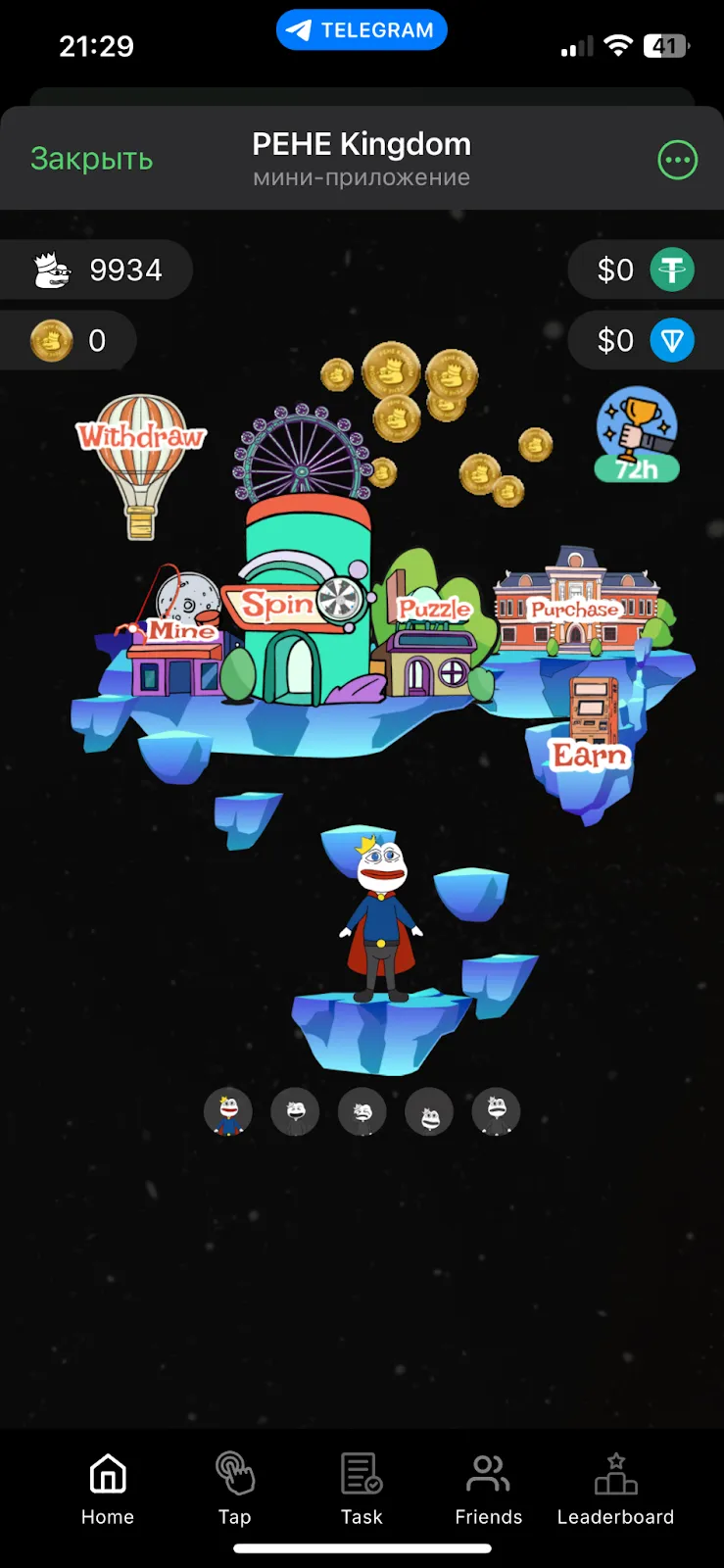Switch to the Task tab
Viewport: 724px width, 1568px height.
tap(362, 1489)
